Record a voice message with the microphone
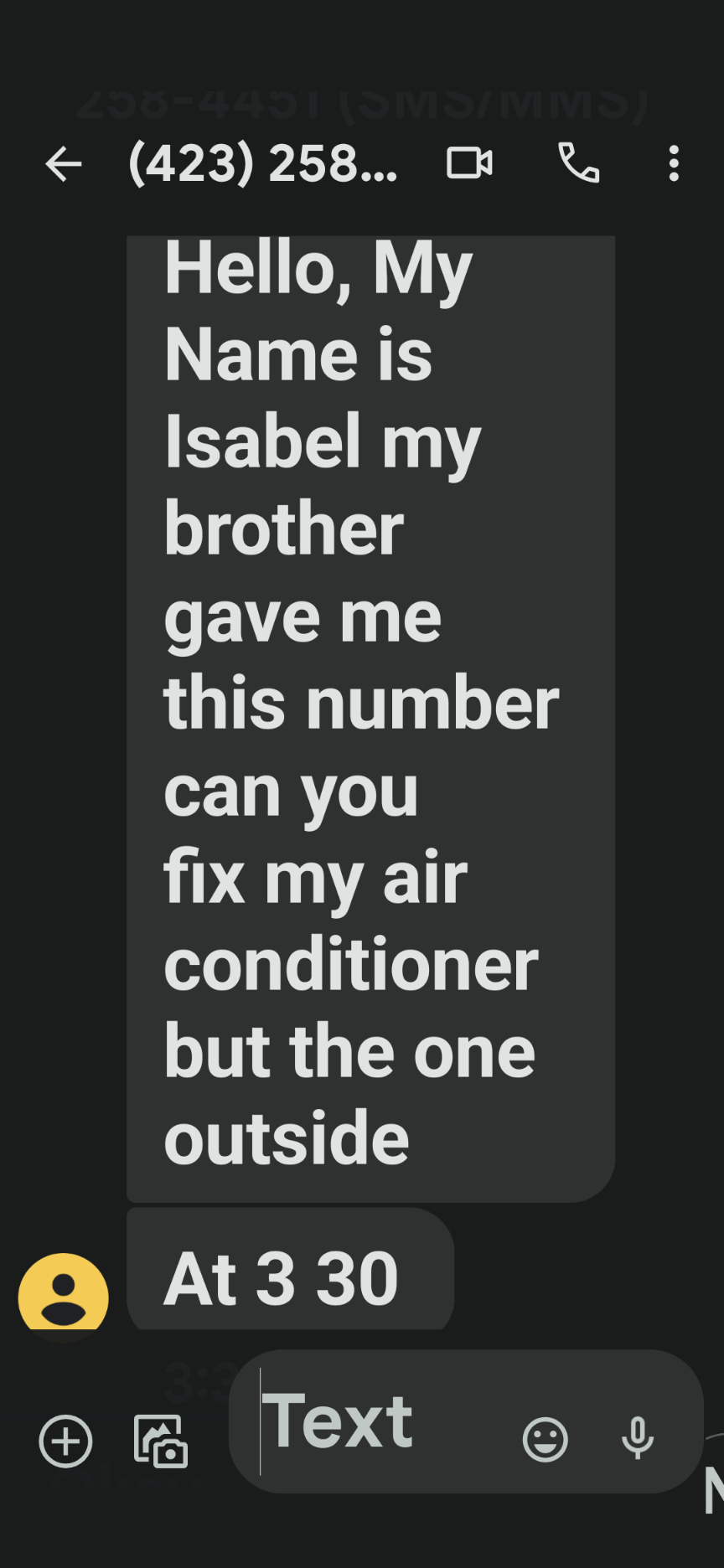The image size is (724, 1568). click(638, 1438)
